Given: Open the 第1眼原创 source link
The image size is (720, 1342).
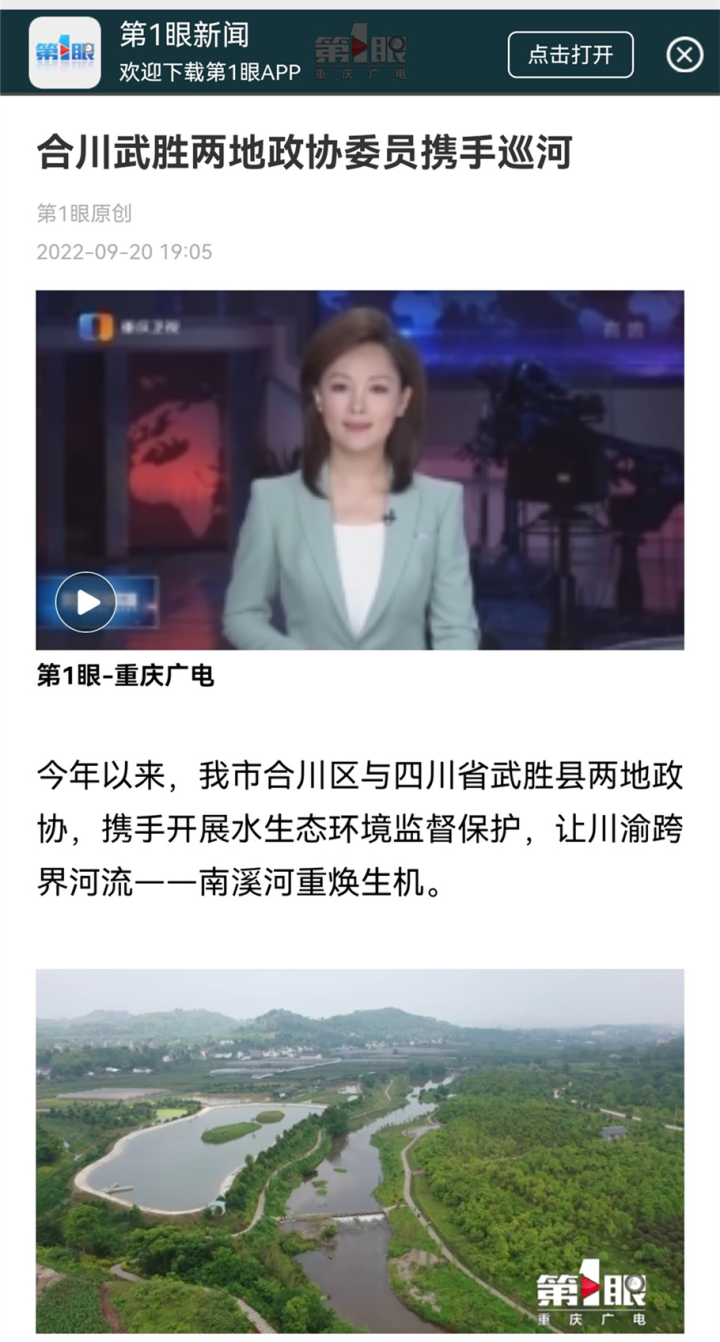Looking at the screenshot, I should coord(85,213).
